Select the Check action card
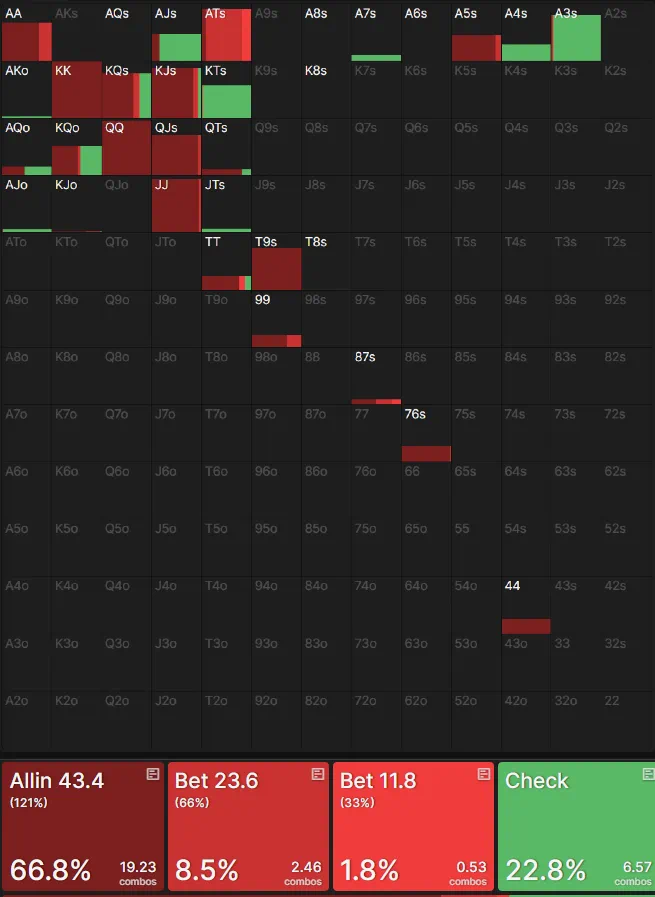The image size is (655, 897). point(576,826)
